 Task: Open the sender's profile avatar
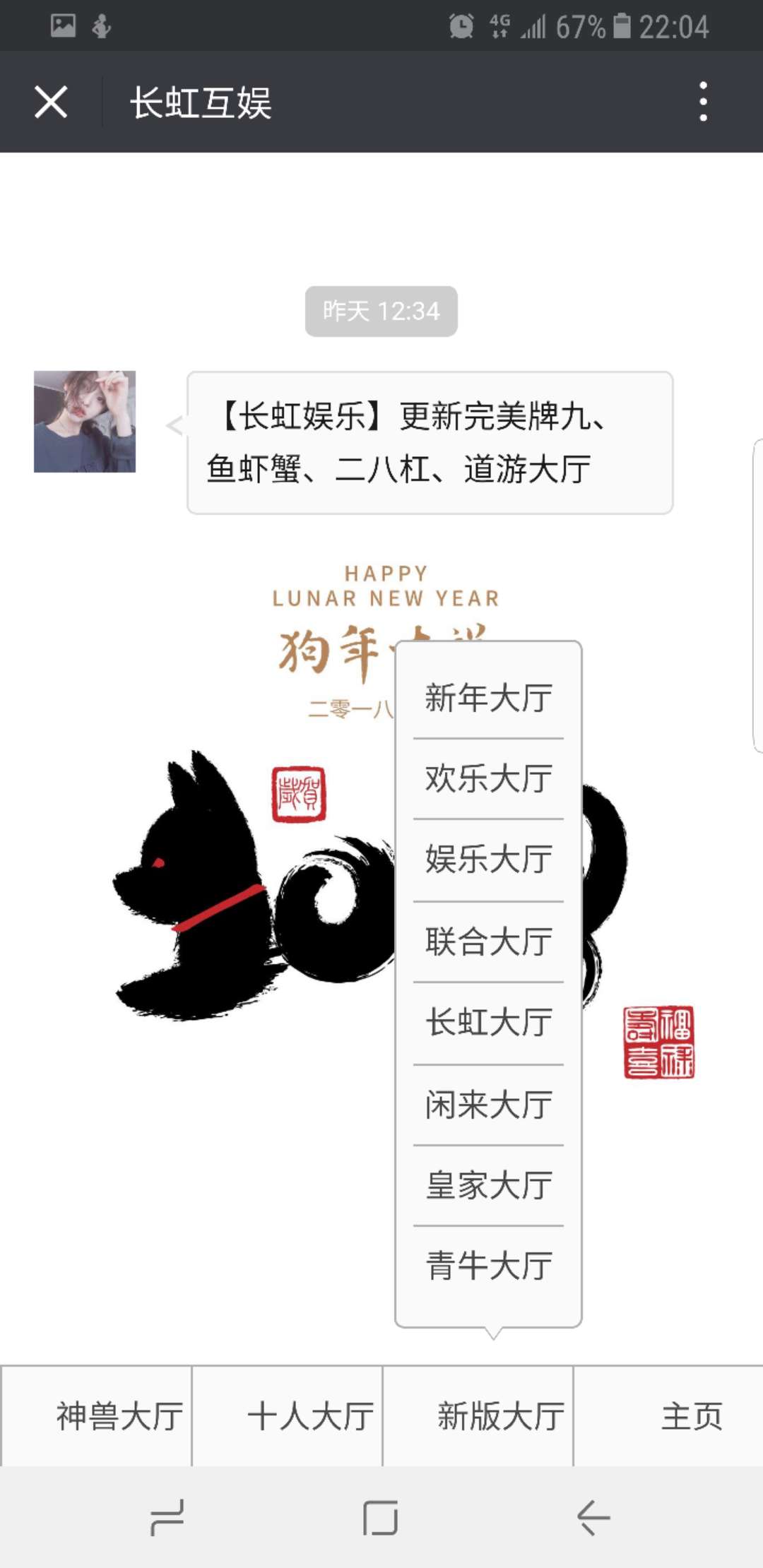point(85,422)
